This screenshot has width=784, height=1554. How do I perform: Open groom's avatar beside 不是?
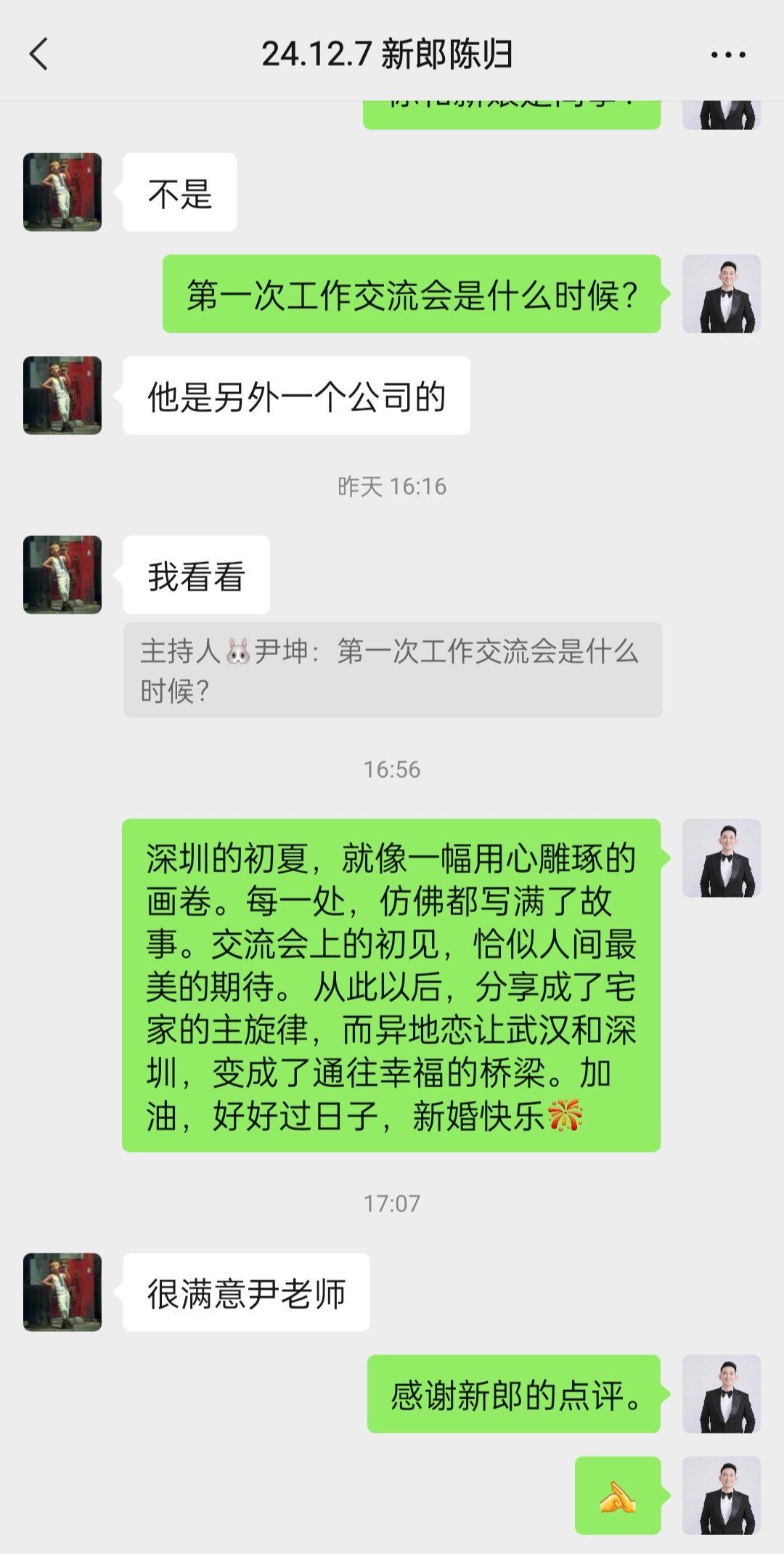coord(62,192)
